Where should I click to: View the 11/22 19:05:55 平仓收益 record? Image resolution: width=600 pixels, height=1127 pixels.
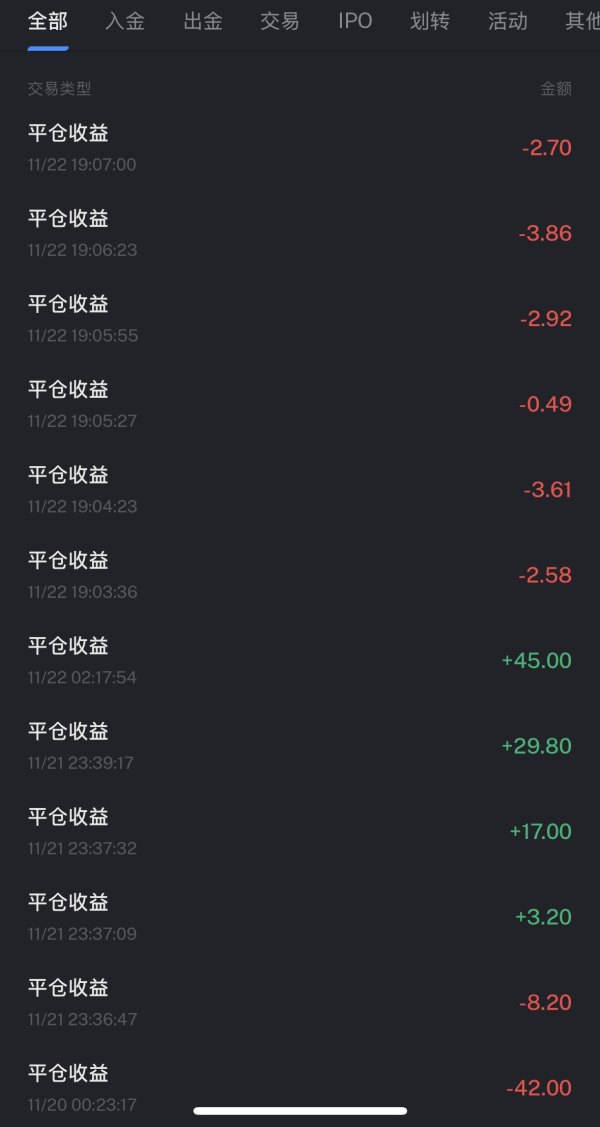click(x=300, y=318)
